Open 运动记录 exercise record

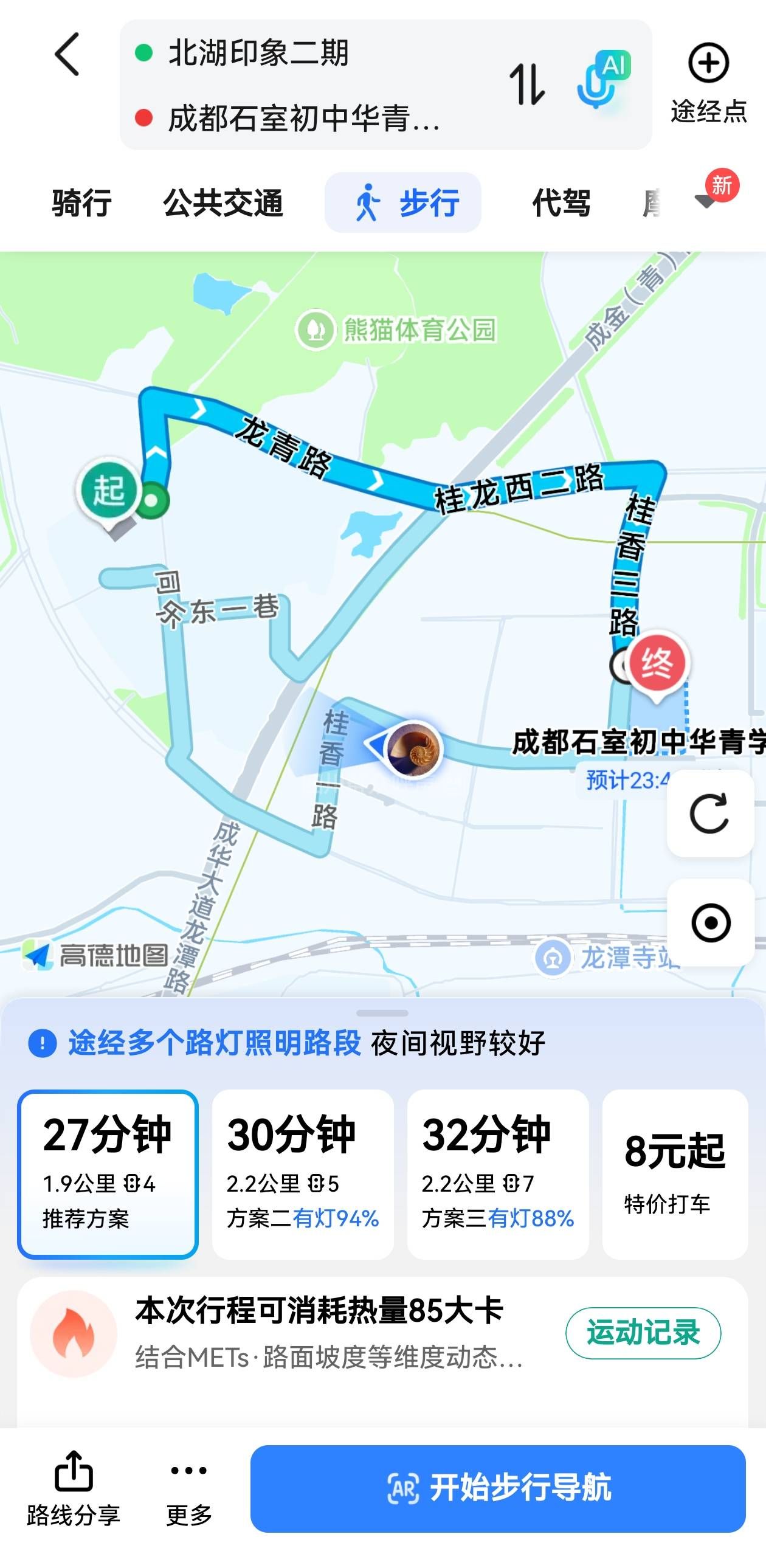[643, 1333]
